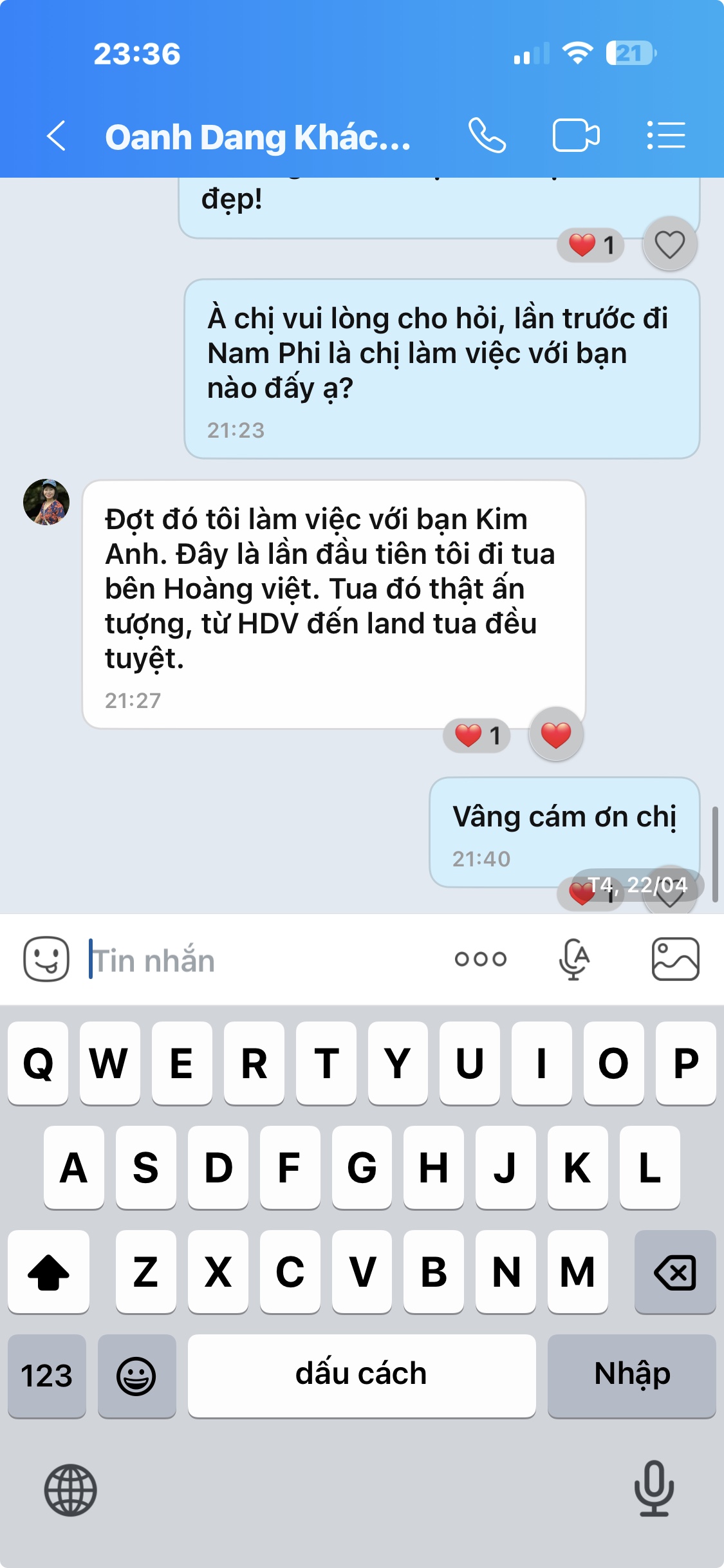
Task: Record a voice-to-text message
Action: (574, 959)
